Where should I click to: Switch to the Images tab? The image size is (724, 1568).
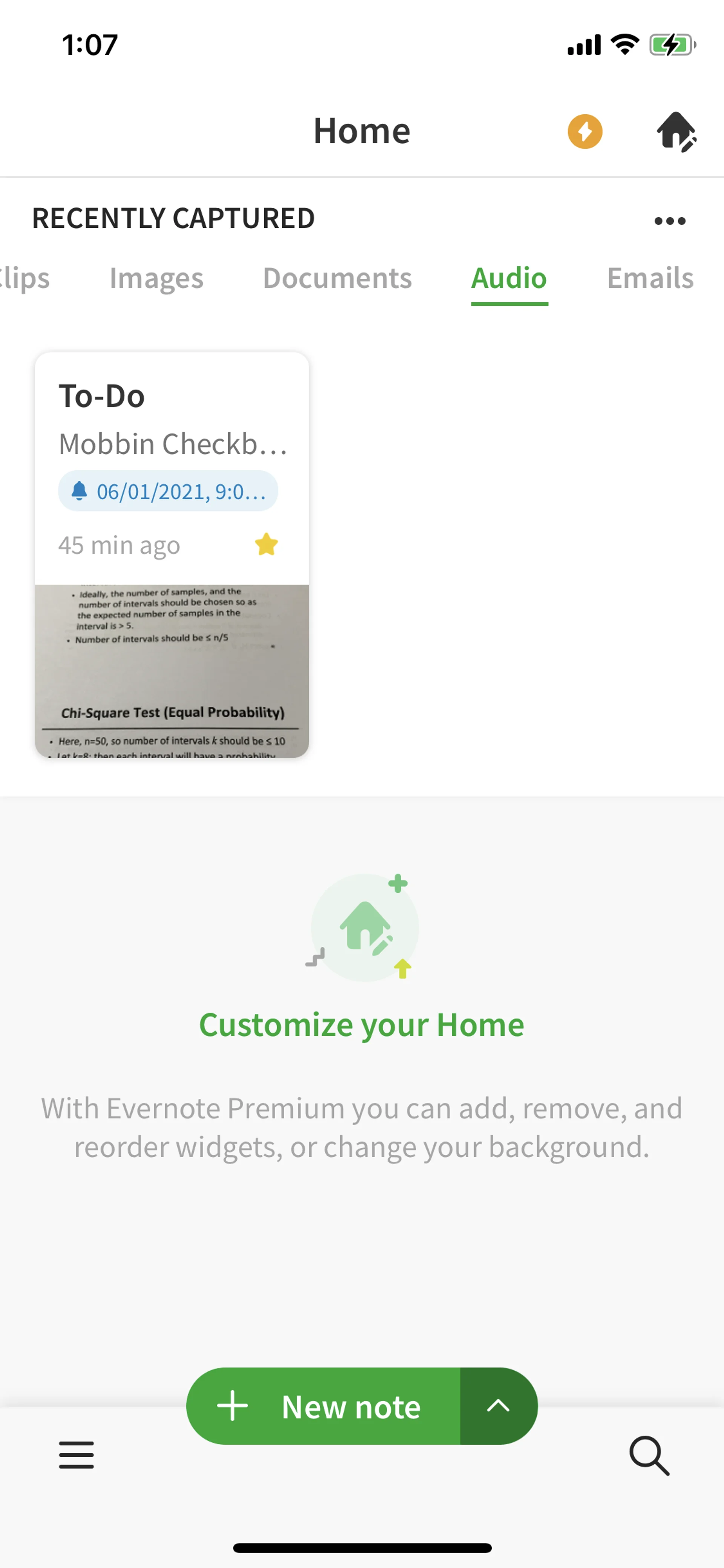[156, 278]
